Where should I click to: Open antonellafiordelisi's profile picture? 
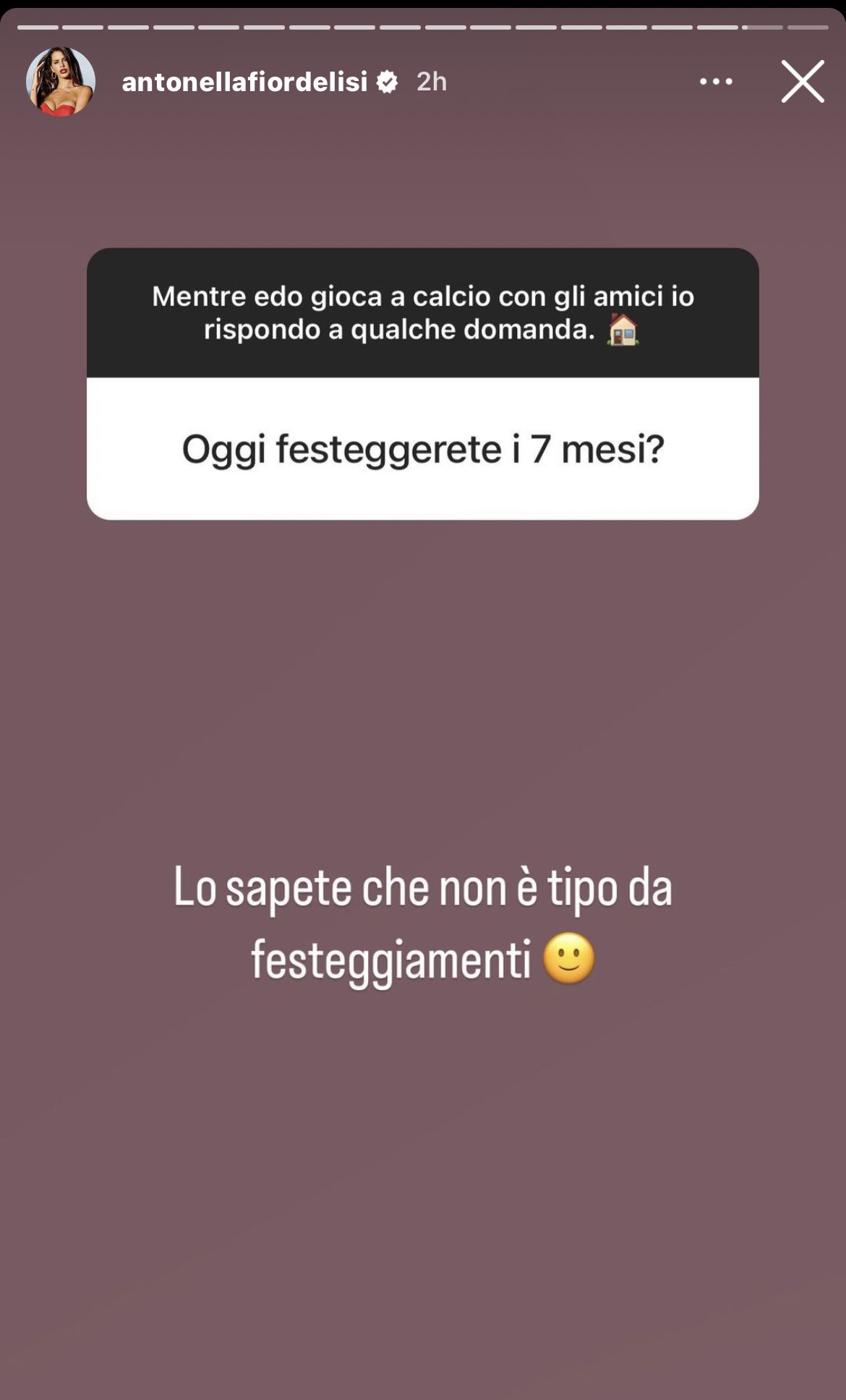click(61, 82)
